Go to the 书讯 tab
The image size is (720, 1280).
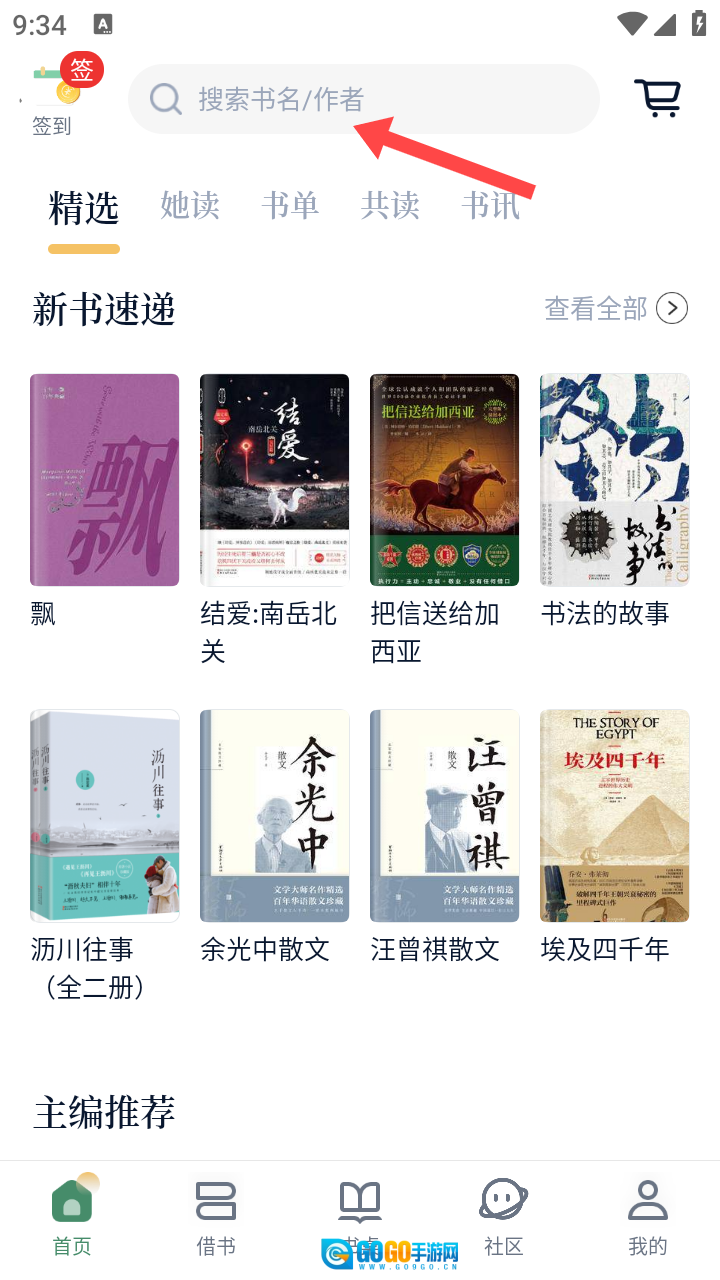point(490,205)
